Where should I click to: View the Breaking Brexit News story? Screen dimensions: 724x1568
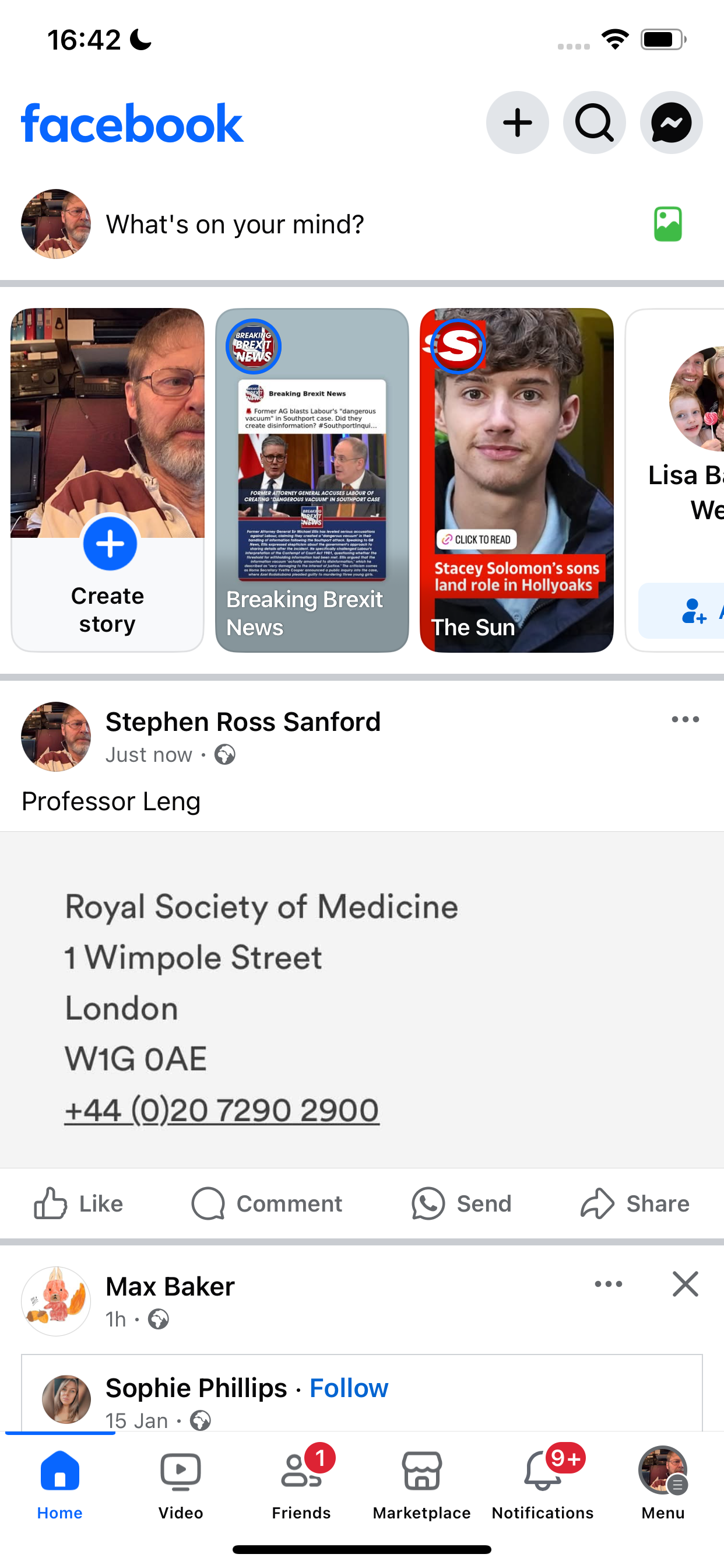click(312, 480)
